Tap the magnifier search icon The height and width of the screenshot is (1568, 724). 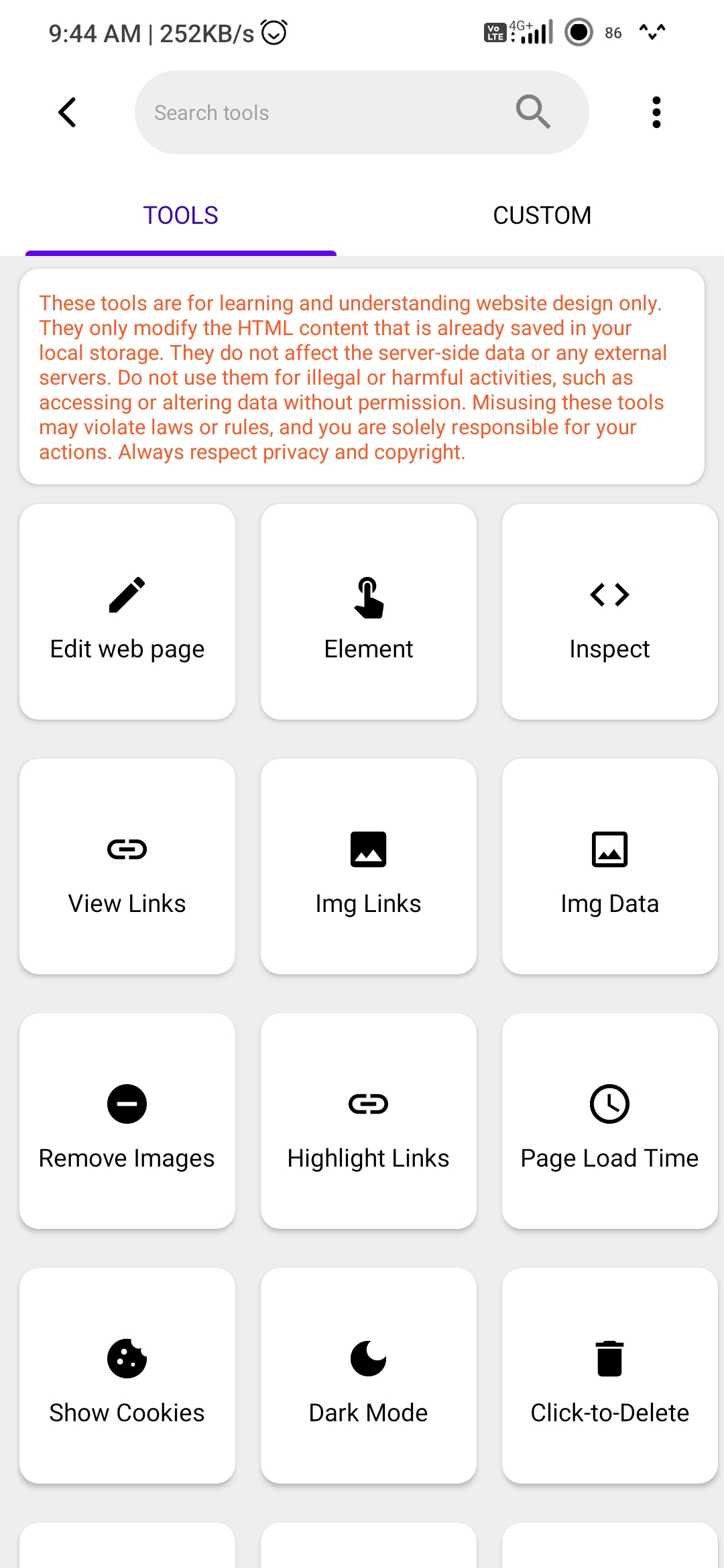pos(533,111)
